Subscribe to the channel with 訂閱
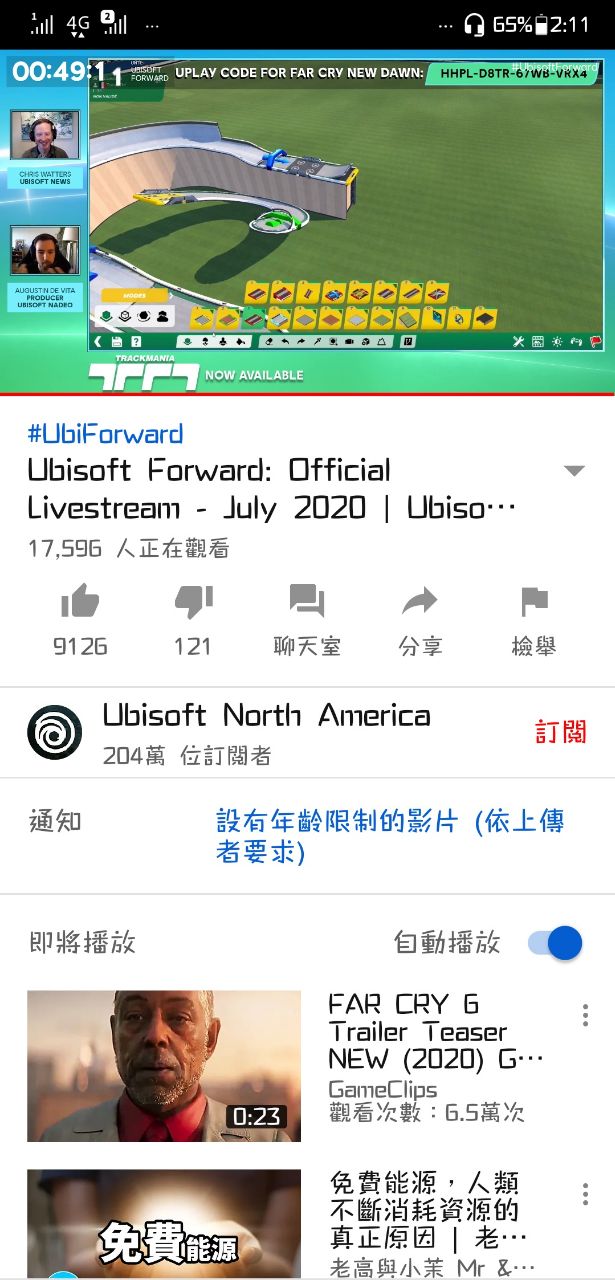 [560, 732]
